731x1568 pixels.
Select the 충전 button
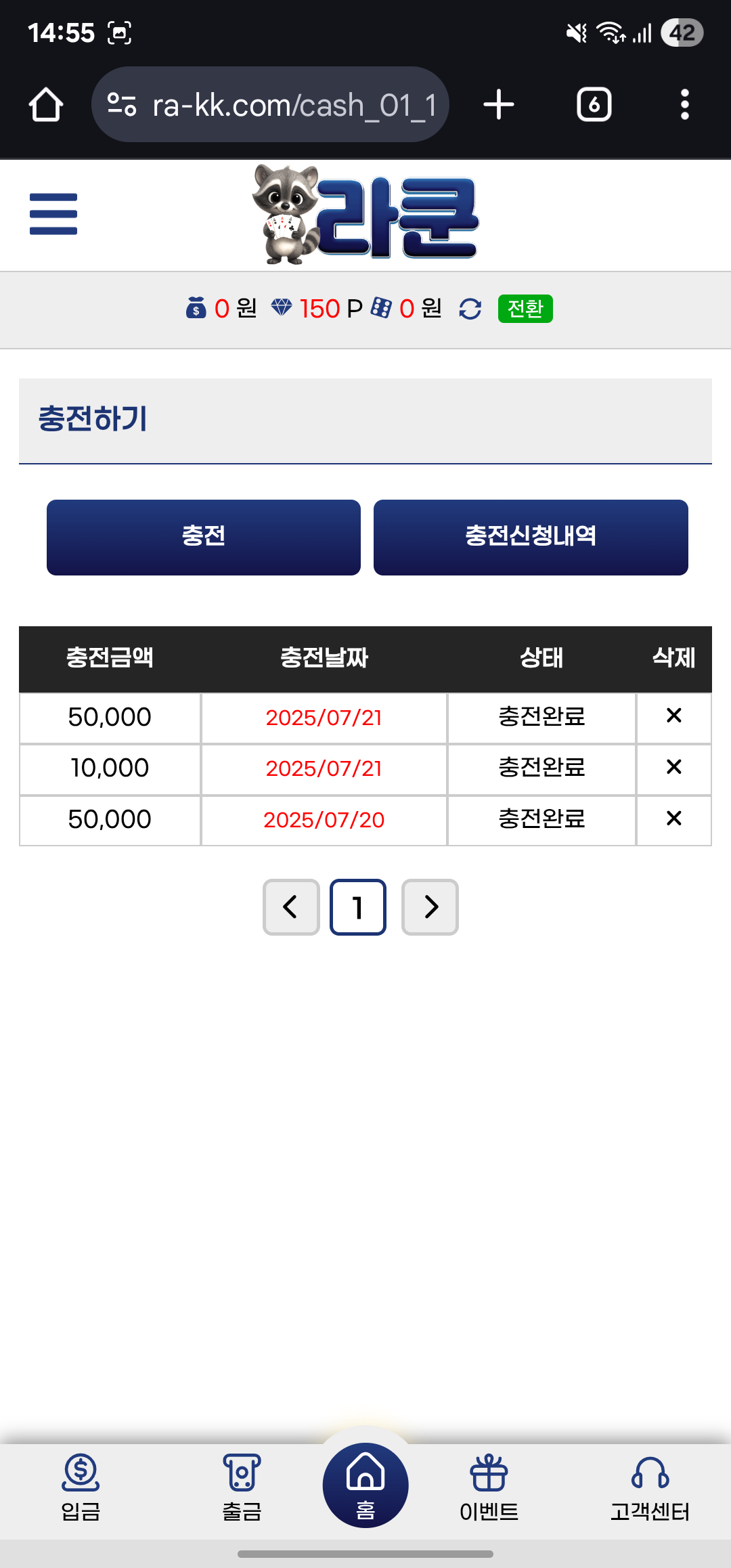click(x=204, y=538)
